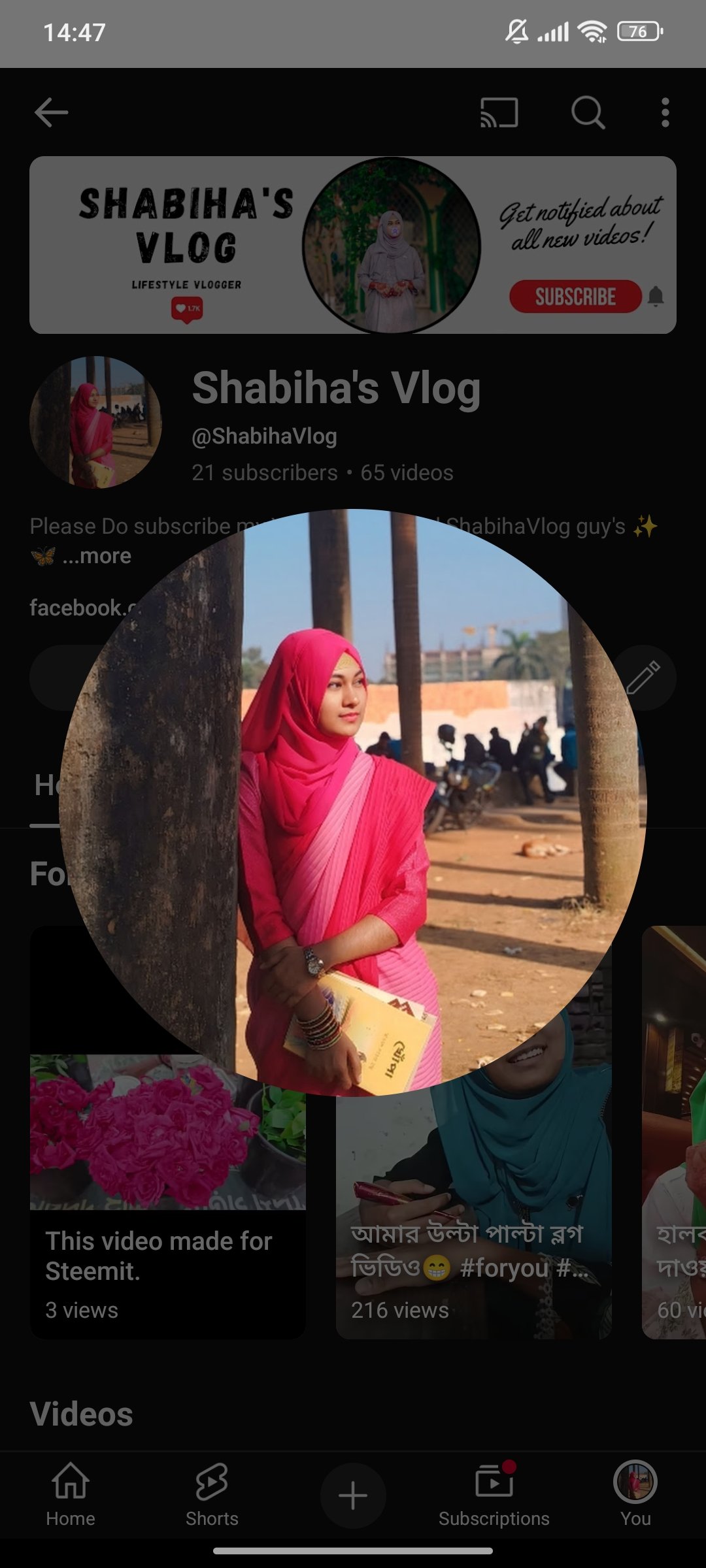Search within Shabiha's Vlog channel

click(588, 112)
